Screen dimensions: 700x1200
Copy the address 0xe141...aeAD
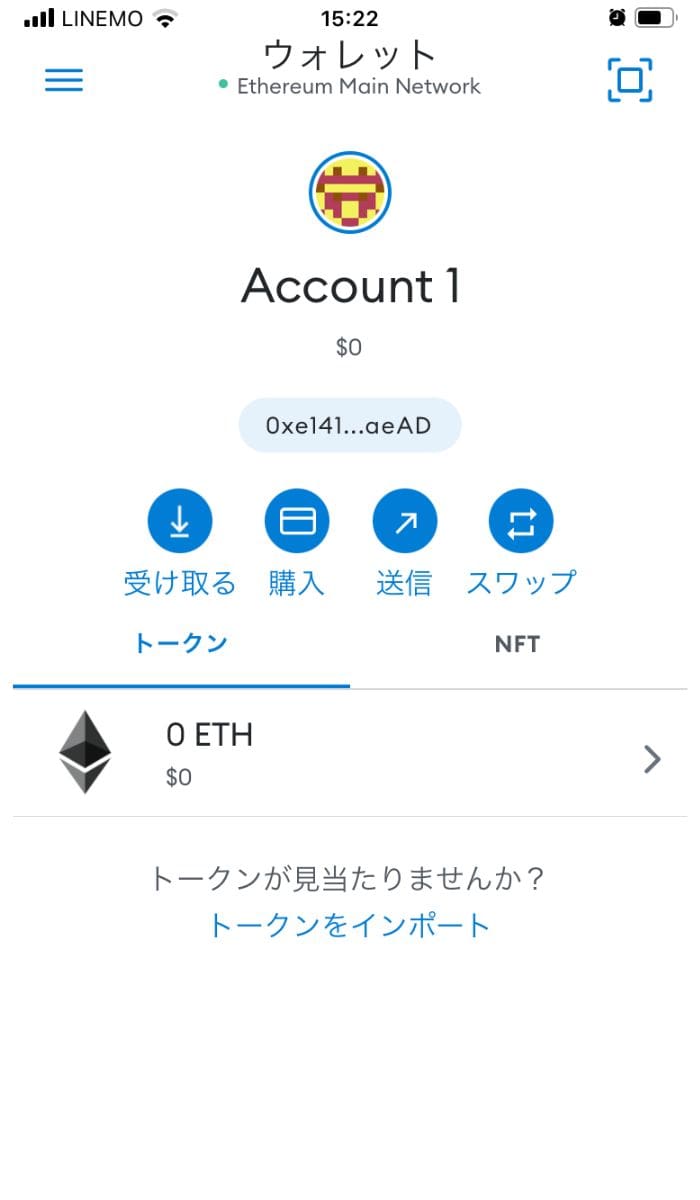[x=350, y=425]
